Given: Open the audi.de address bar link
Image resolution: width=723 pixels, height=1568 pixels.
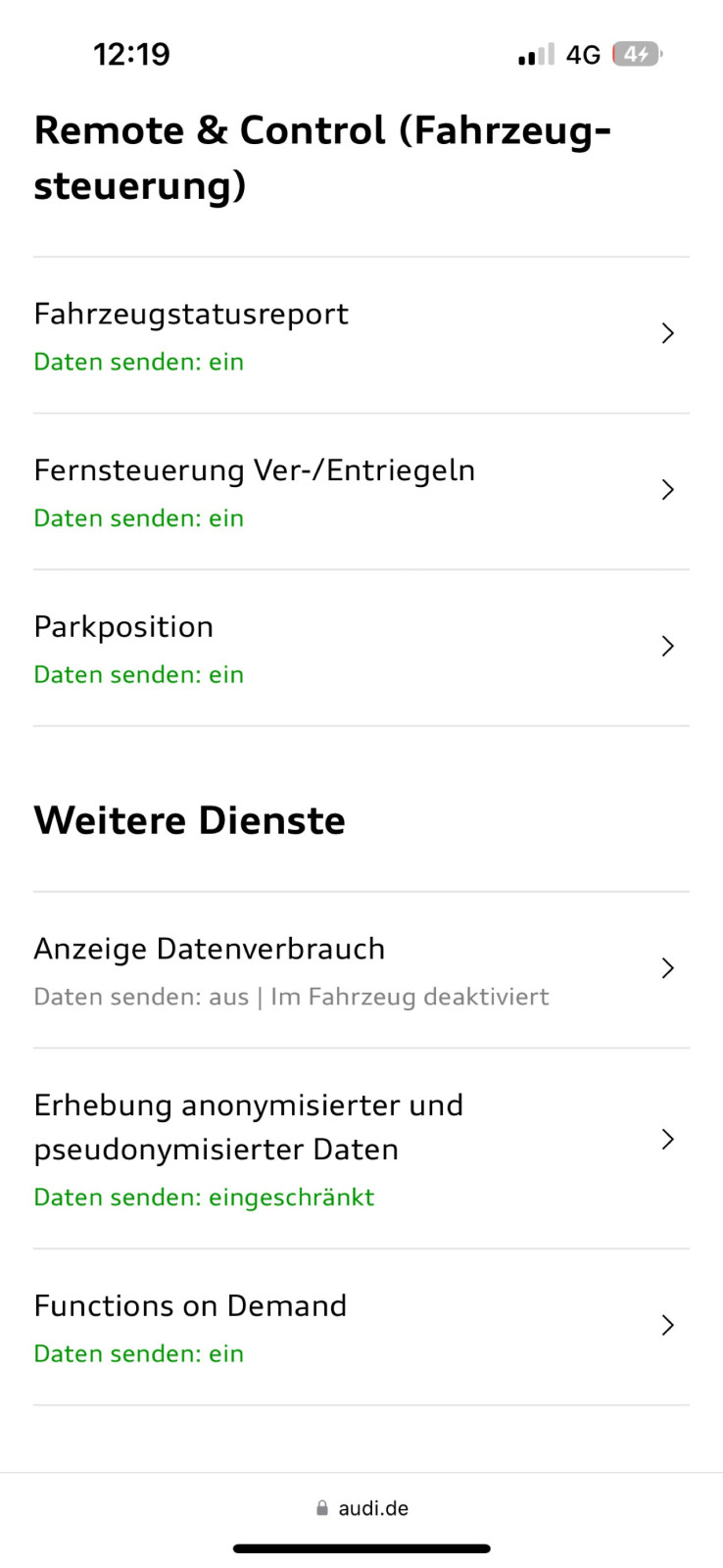Looking at the screenshot, I should pyautogui.click(x=372, y=1507).
